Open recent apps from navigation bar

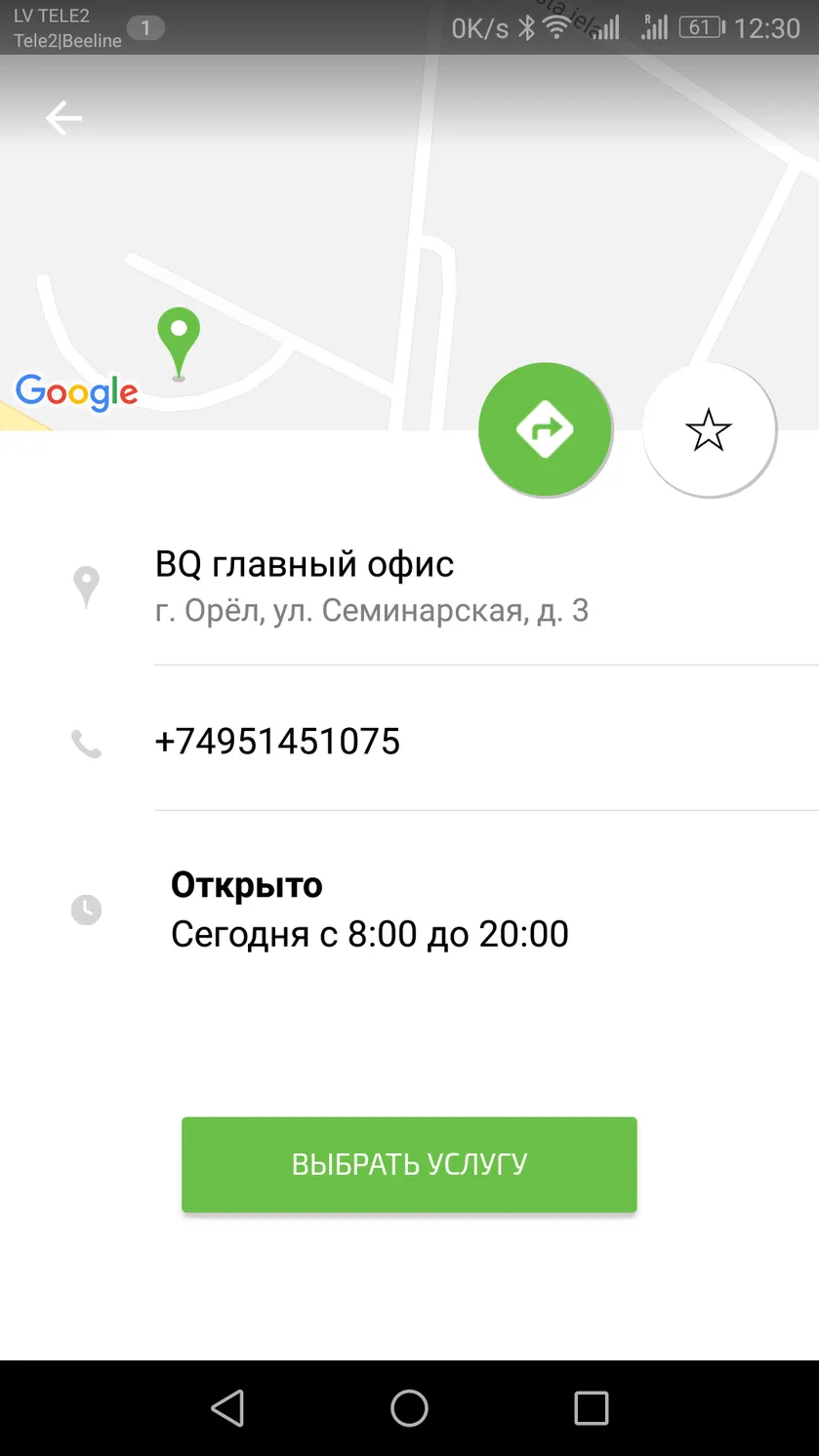[x=591, y=1408]
